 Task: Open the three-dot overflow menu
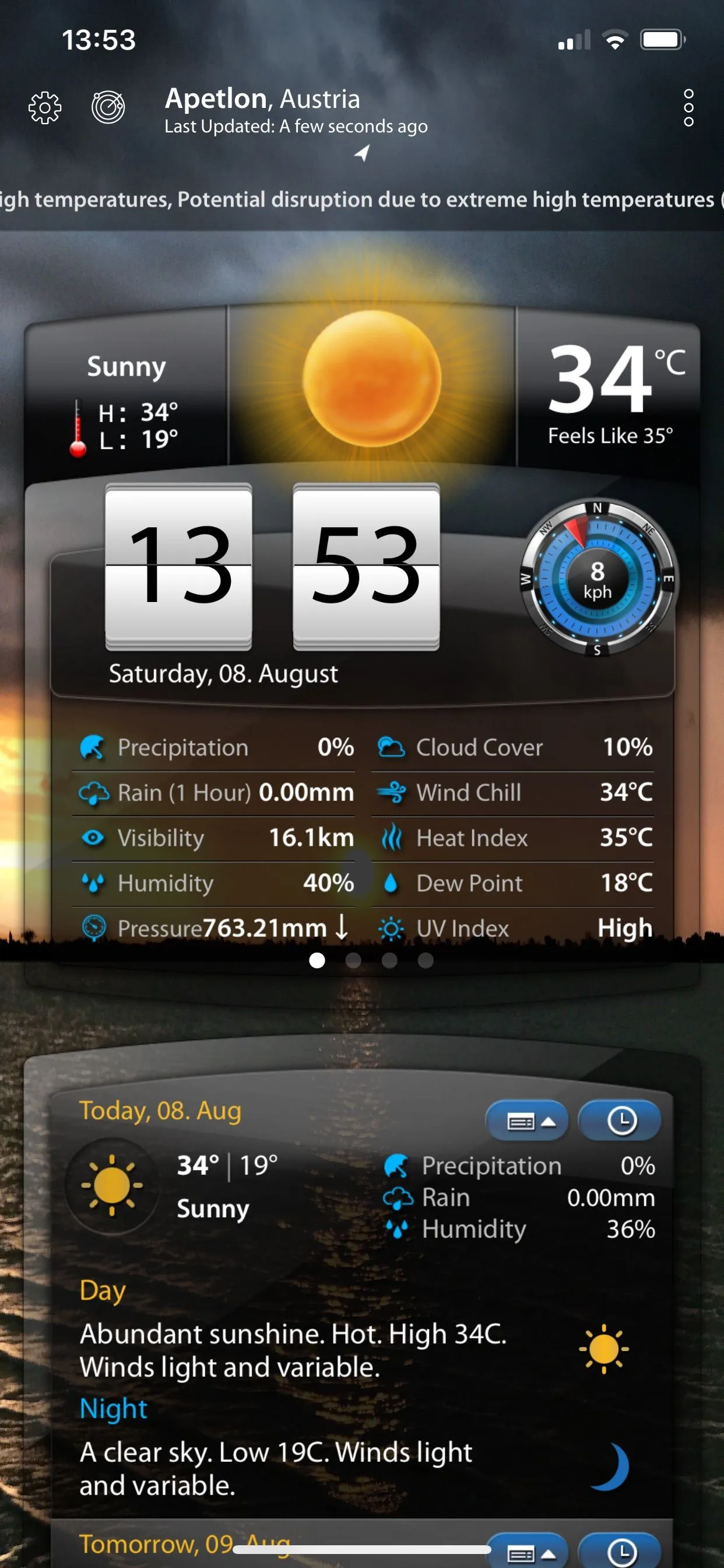click(x=688, y=108)
